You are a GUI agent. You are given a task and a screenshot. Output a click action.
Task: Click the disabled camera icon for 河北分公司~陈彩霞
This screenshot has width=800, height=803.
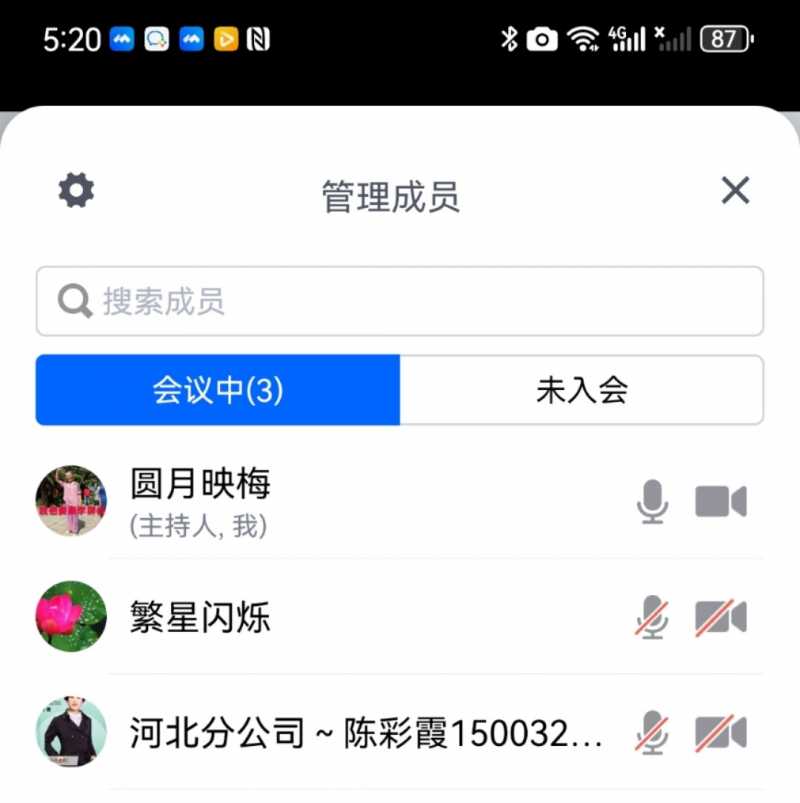pyautogui.click(x=721, y=733)
